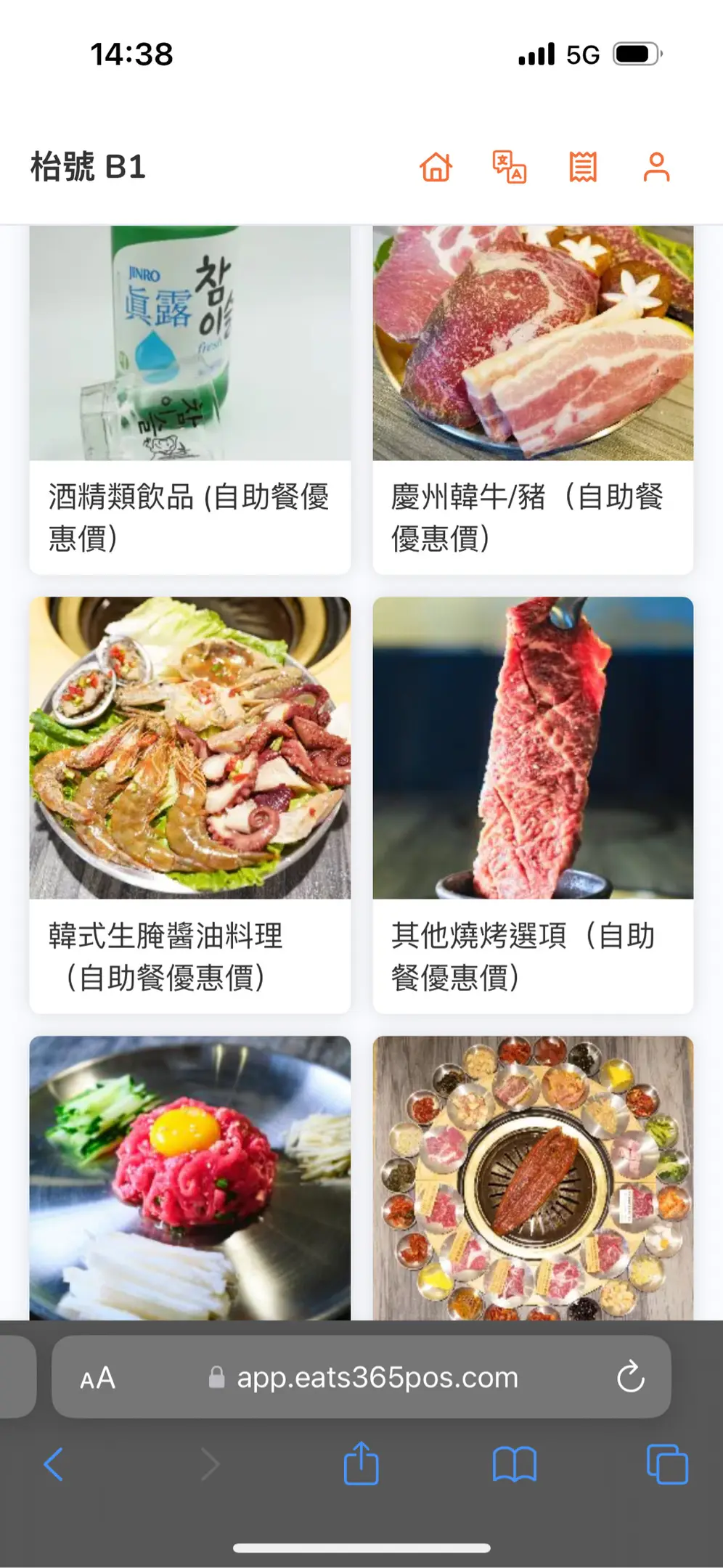723x1568 pixels.
Task: Open the 慶州韓牛/豬 category
Action: coord(533,399)
